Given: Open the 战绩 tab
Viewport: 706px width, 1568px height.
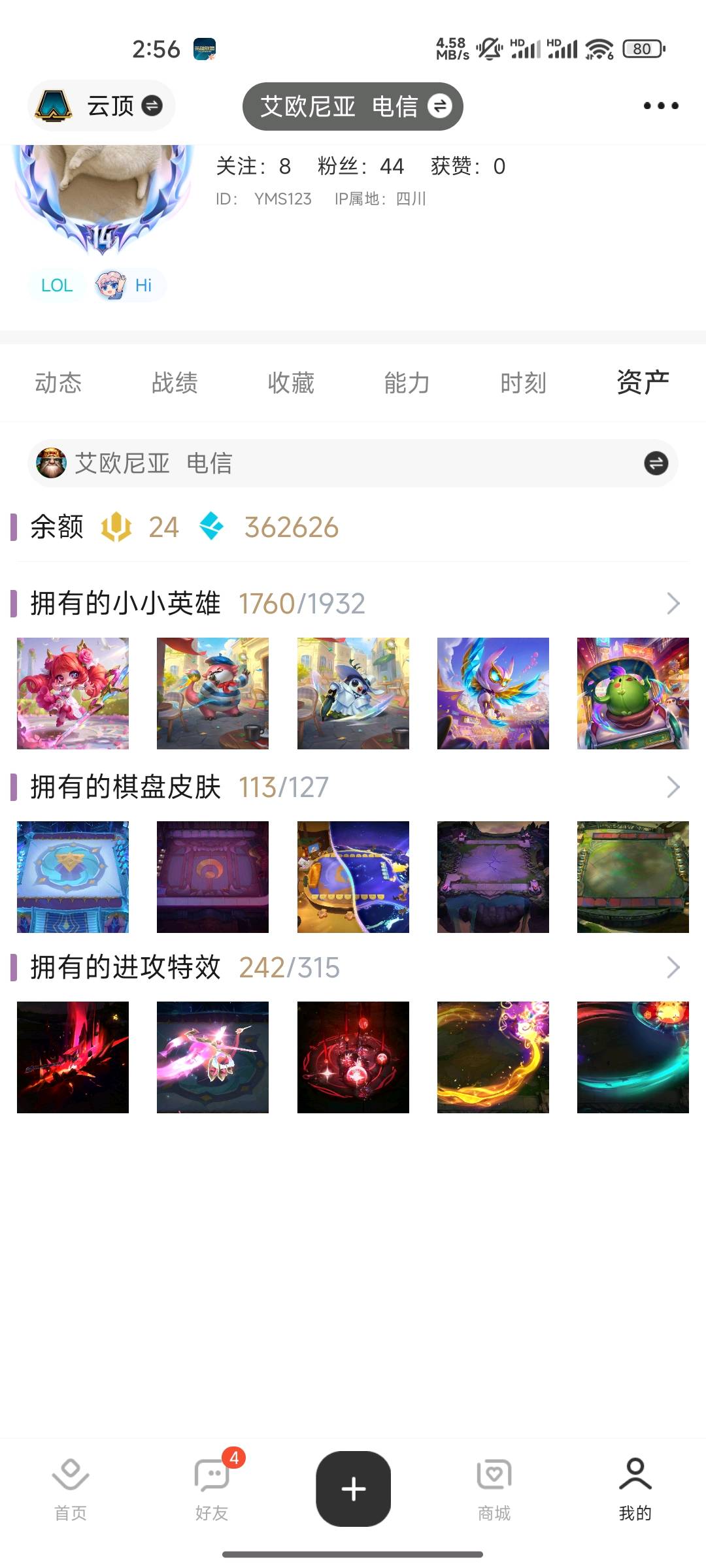Looking at the screenshot, I should click(x=175, y=383).
